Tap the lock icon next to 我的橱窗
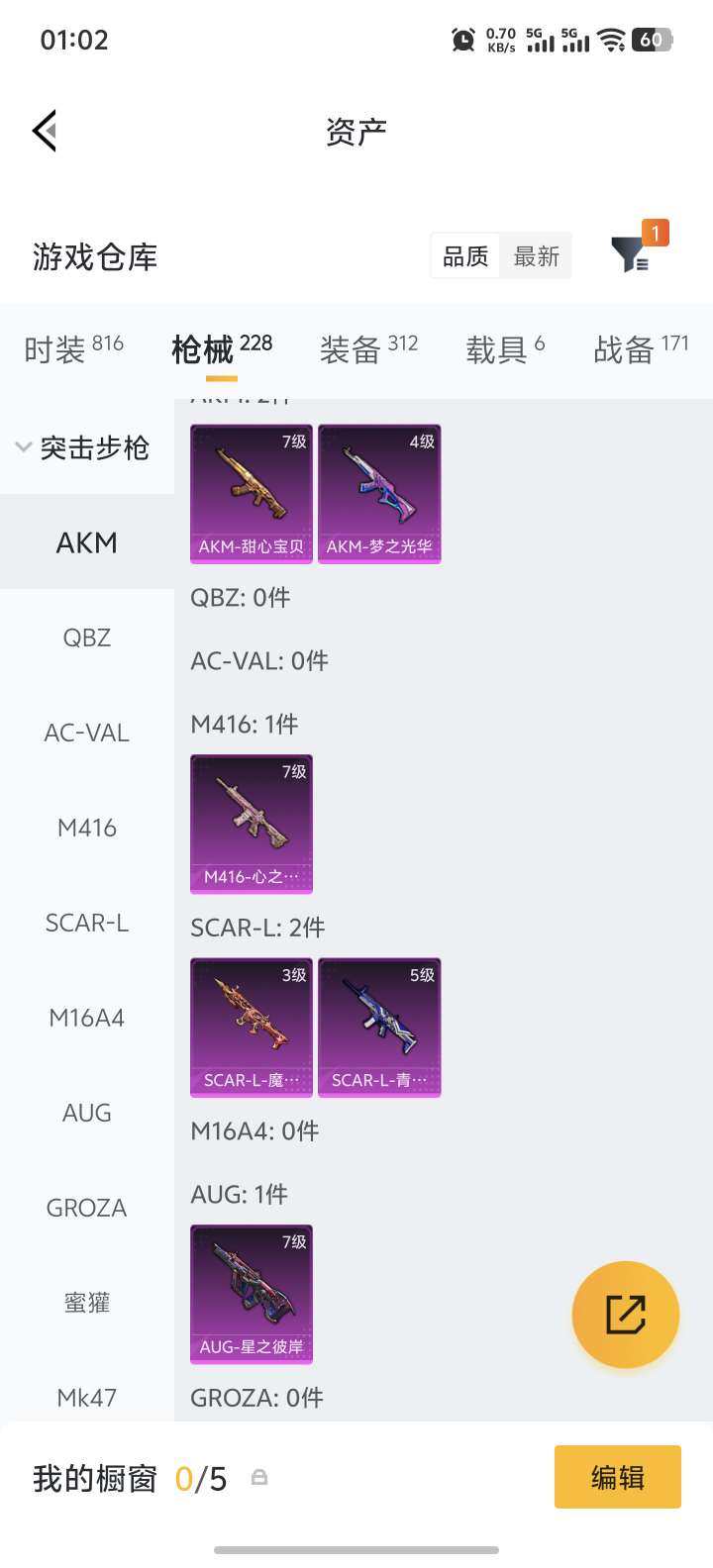Viewport: 713px width, 1568px height. tap(258, 1476)
